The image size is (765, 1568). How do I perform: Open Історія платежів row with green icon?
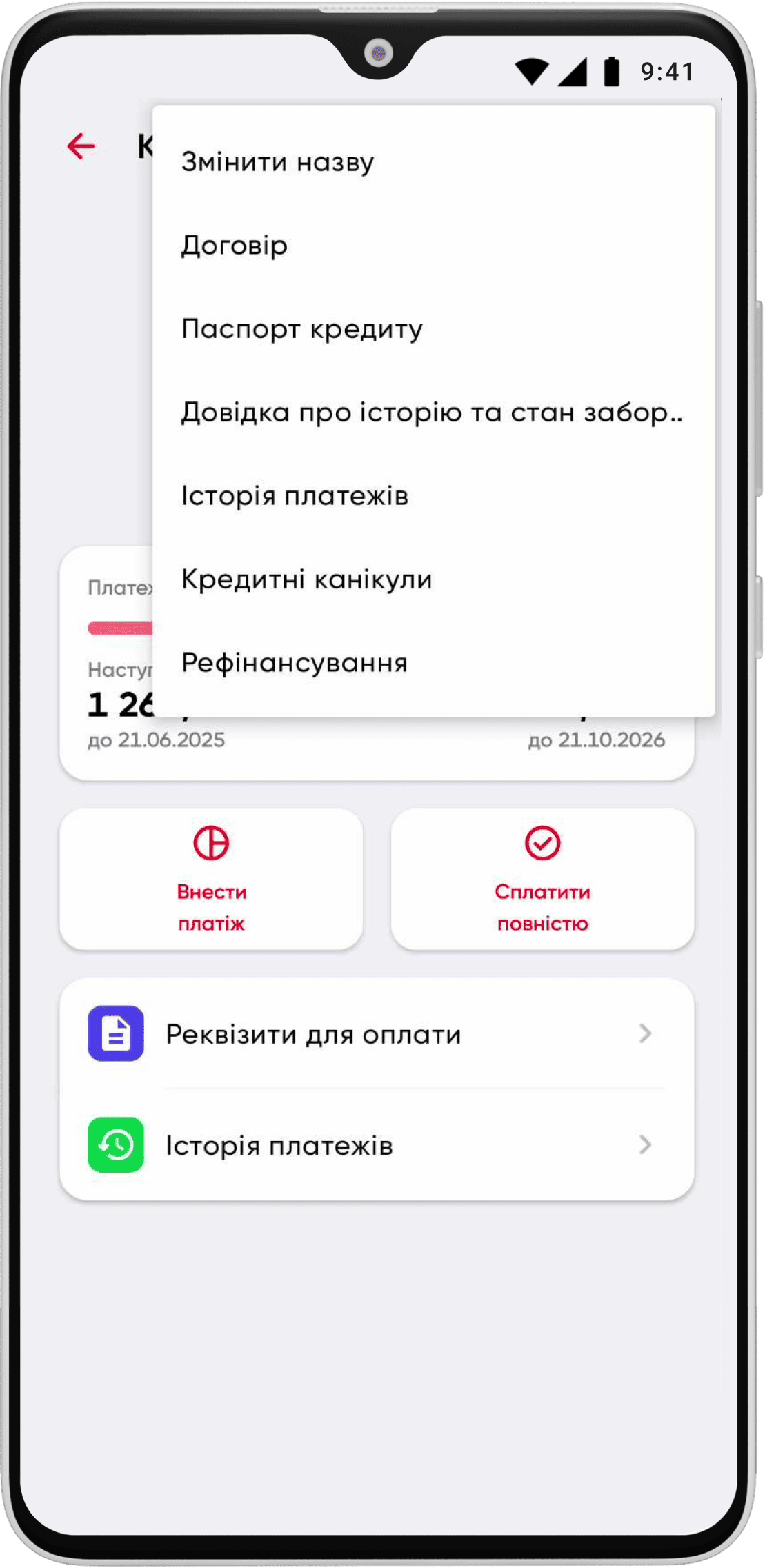377,1145
